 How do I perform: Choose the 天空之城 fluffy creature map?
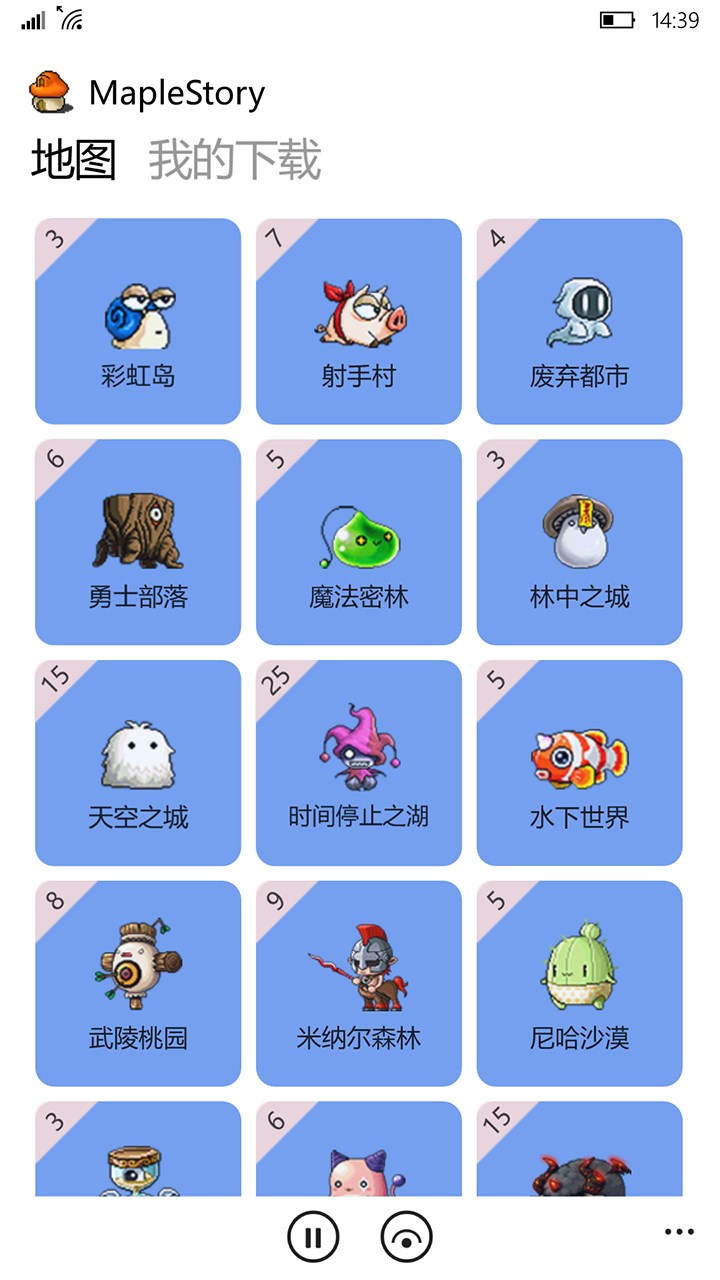[x=137, y=762]
